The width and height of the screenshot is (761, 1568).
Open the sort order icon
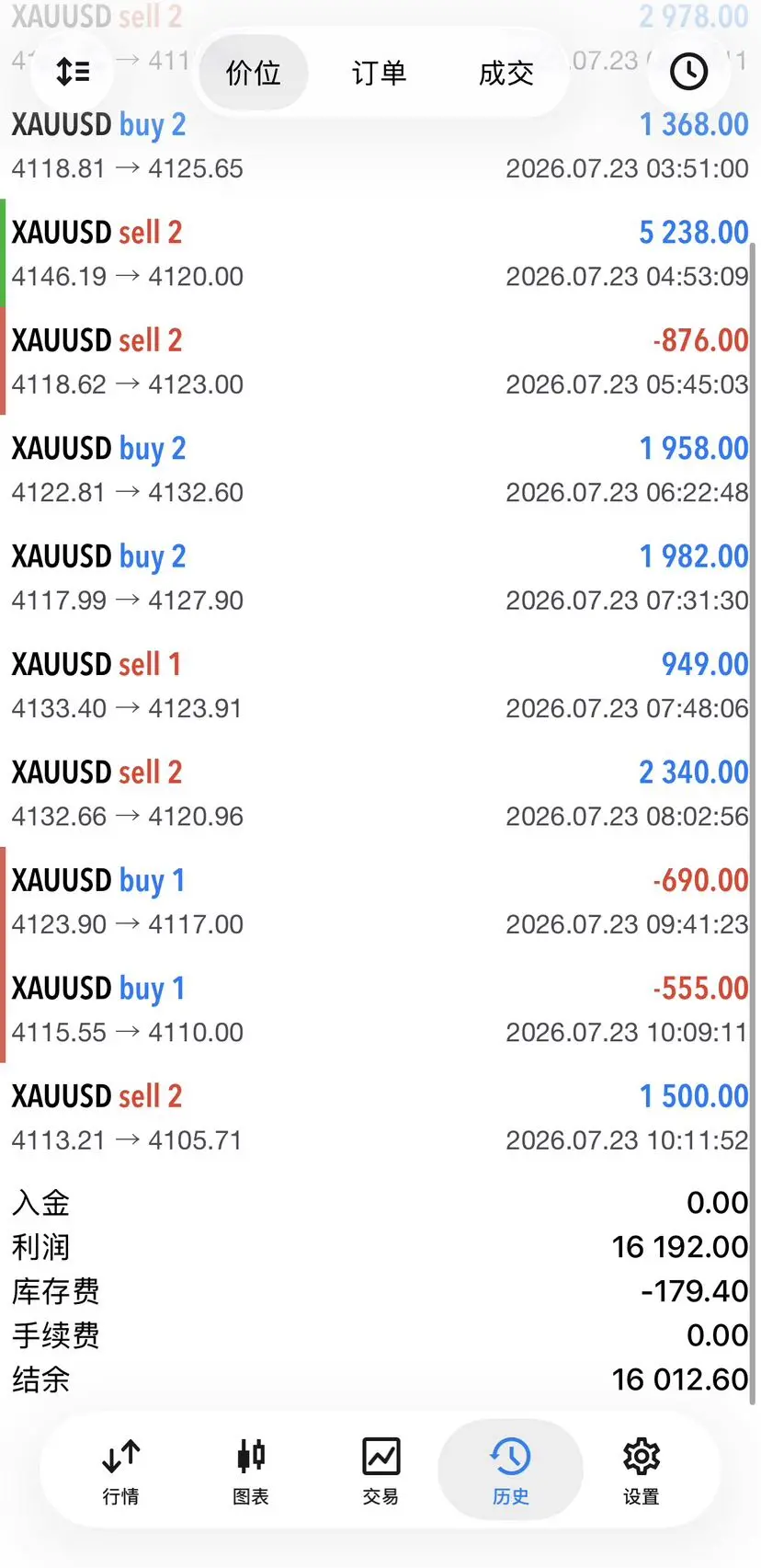click(x=73, y=72)
